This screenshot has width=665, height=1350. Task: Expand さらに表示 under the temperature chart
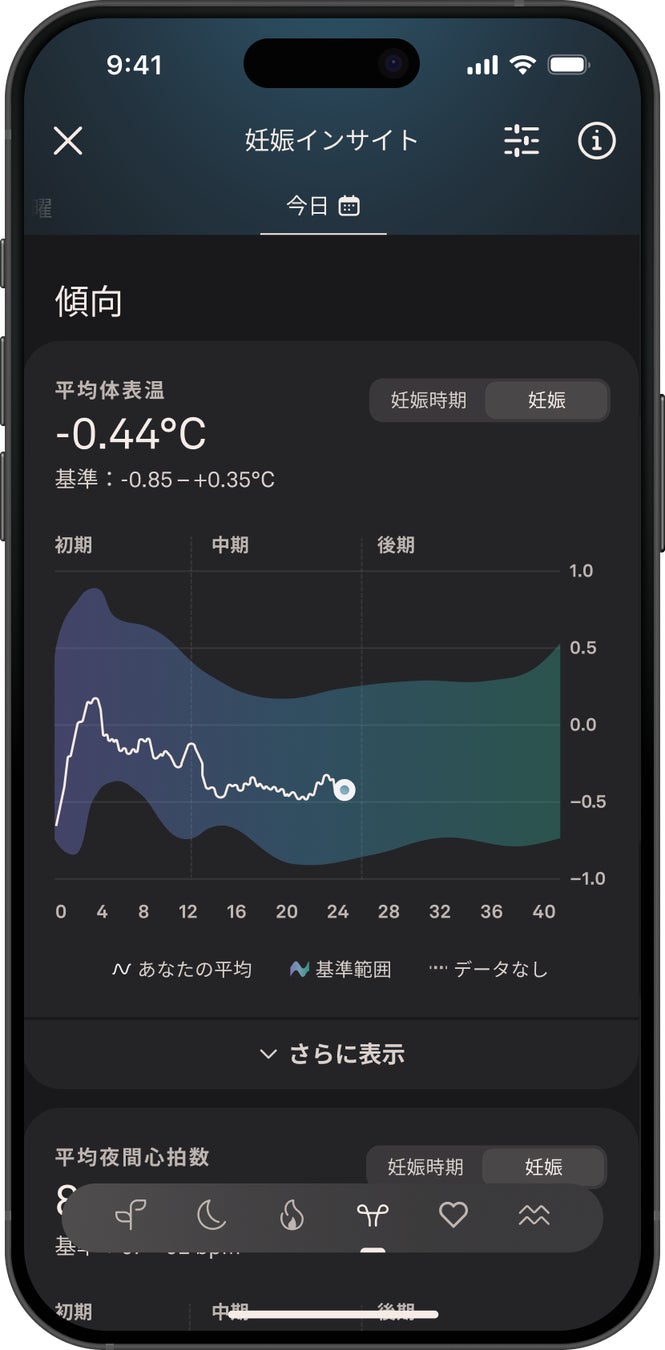(x=332, y=1054)
